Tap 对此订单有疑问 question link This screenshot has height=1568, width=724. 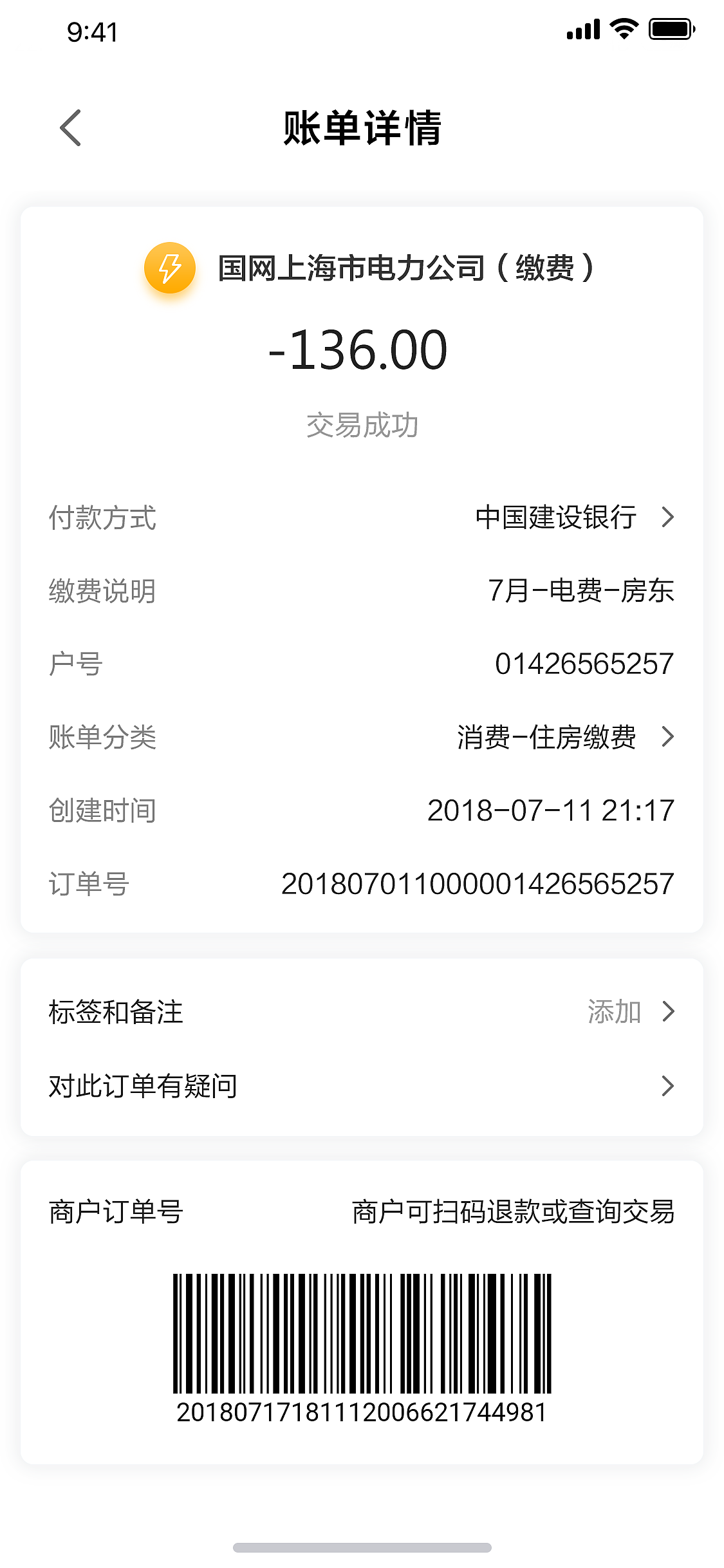pos(142,1085)
